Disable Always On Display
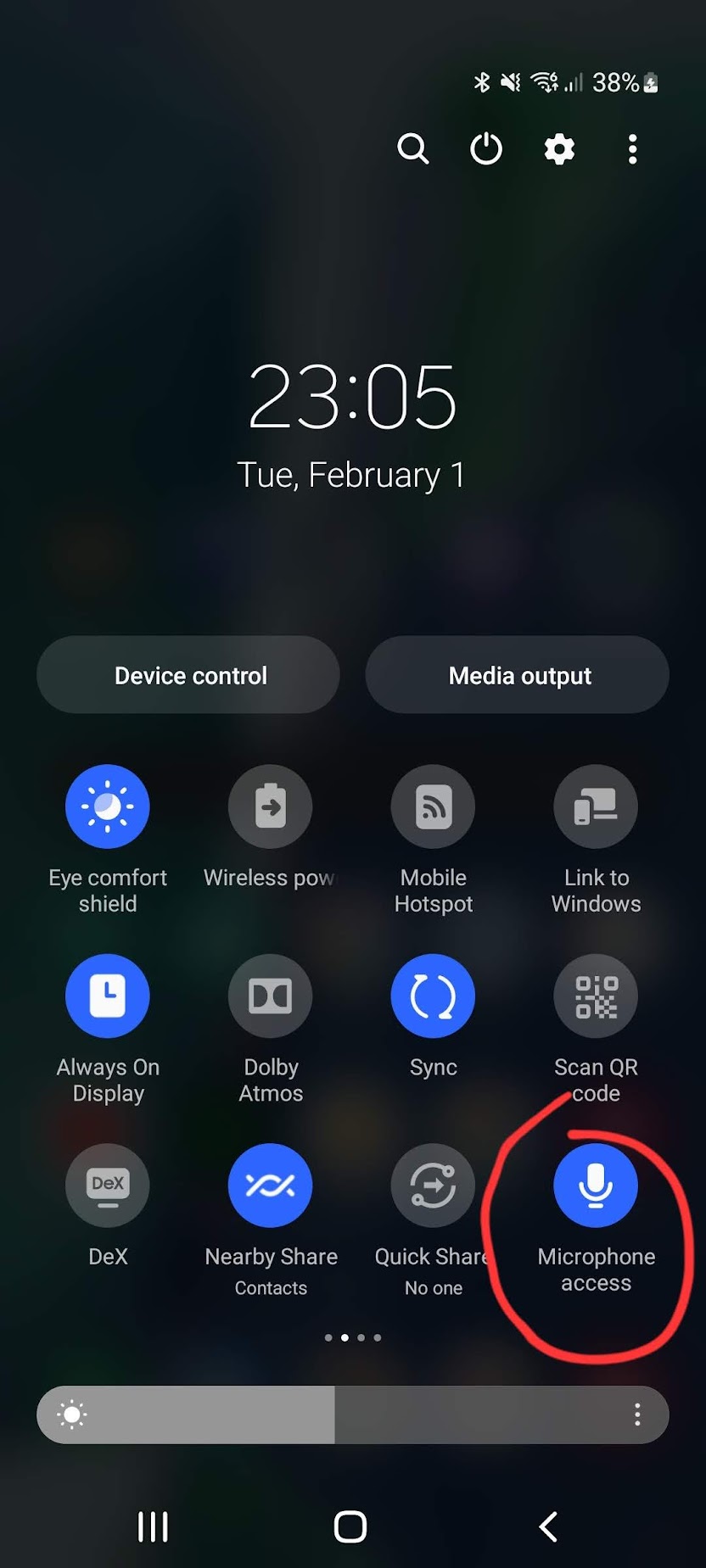706x1568 pixels. click(x=108, y=996)
